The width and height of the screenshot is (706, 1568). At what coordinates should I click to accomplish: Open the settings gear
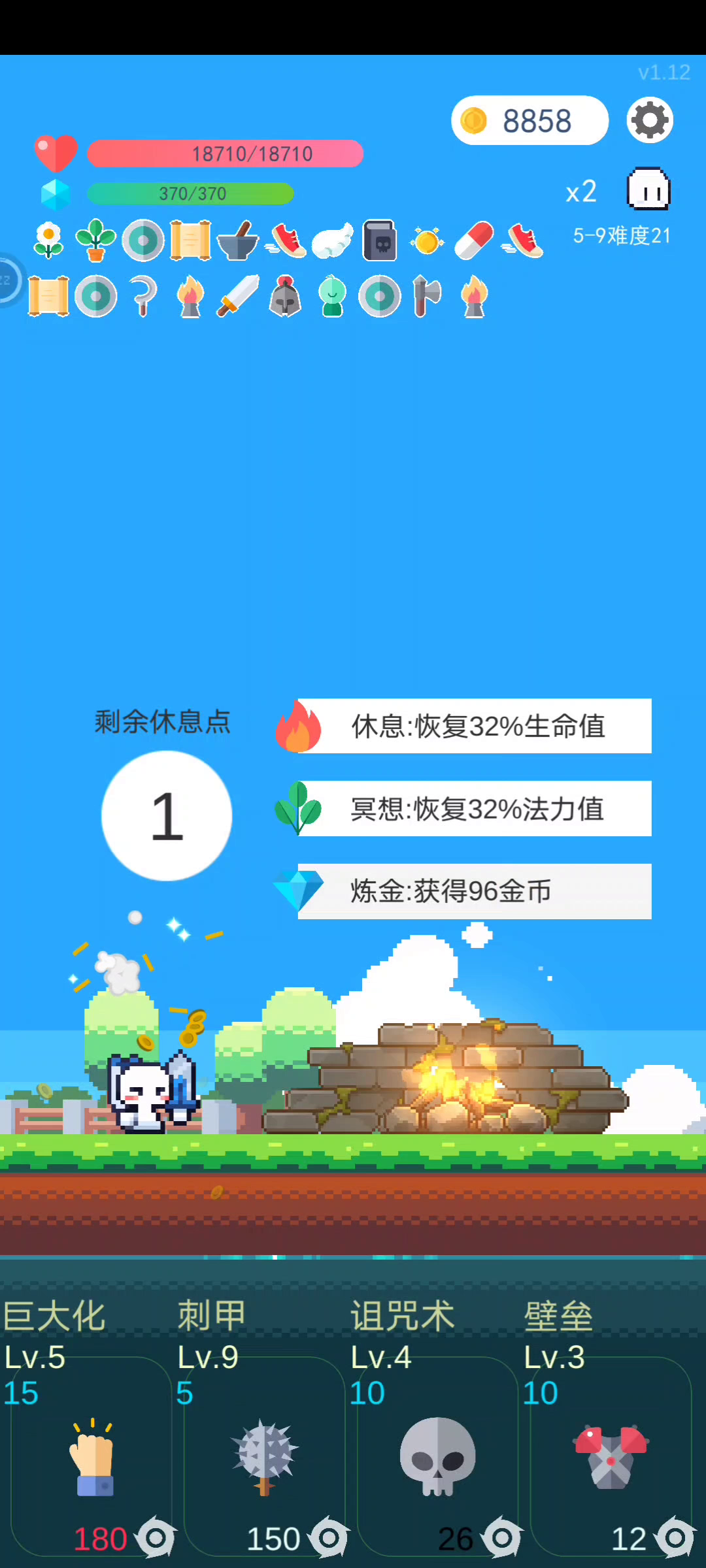(650, 120)
